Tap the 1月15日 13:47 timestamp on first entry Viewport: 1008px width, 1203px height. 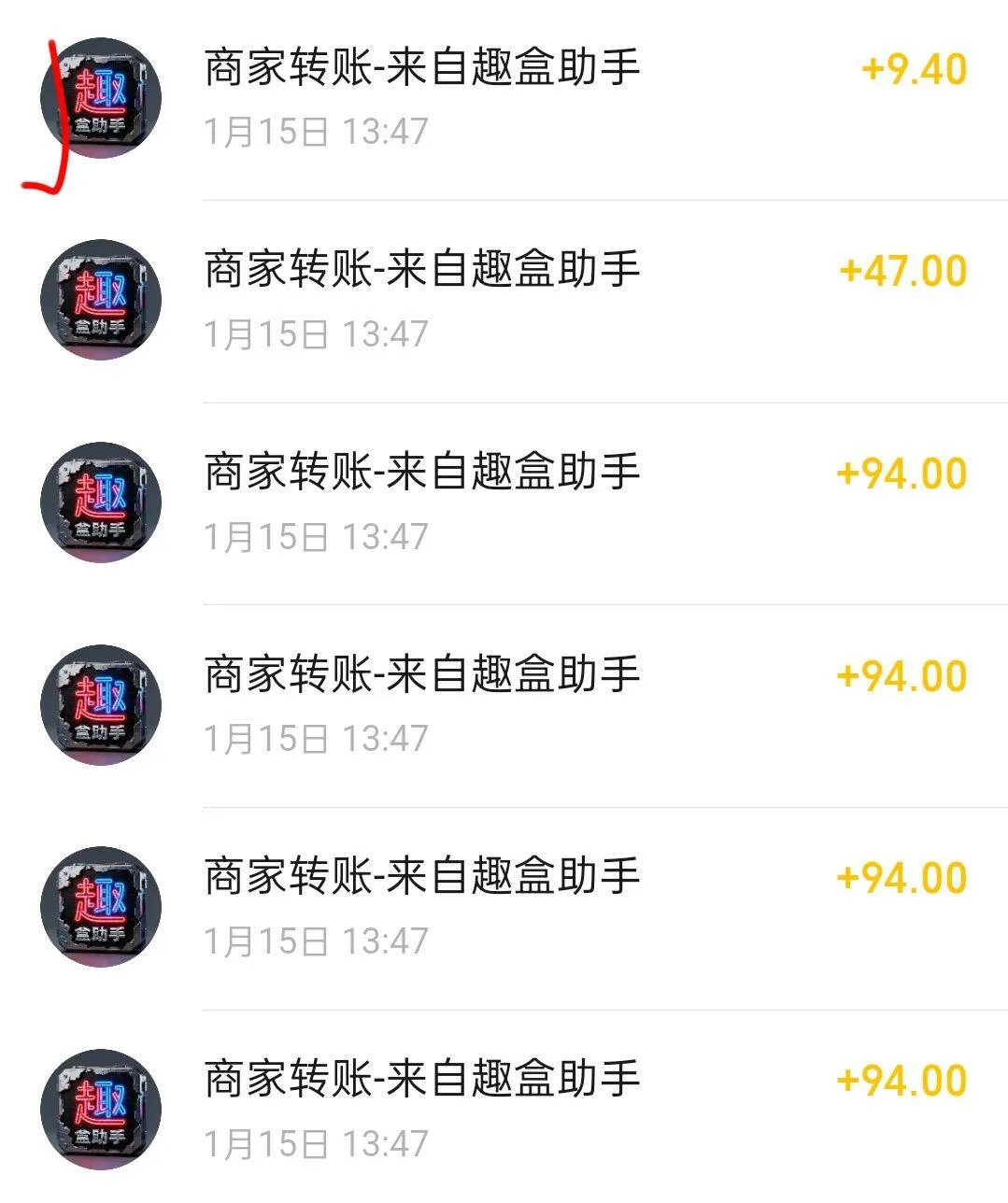[x=318, y=129]
